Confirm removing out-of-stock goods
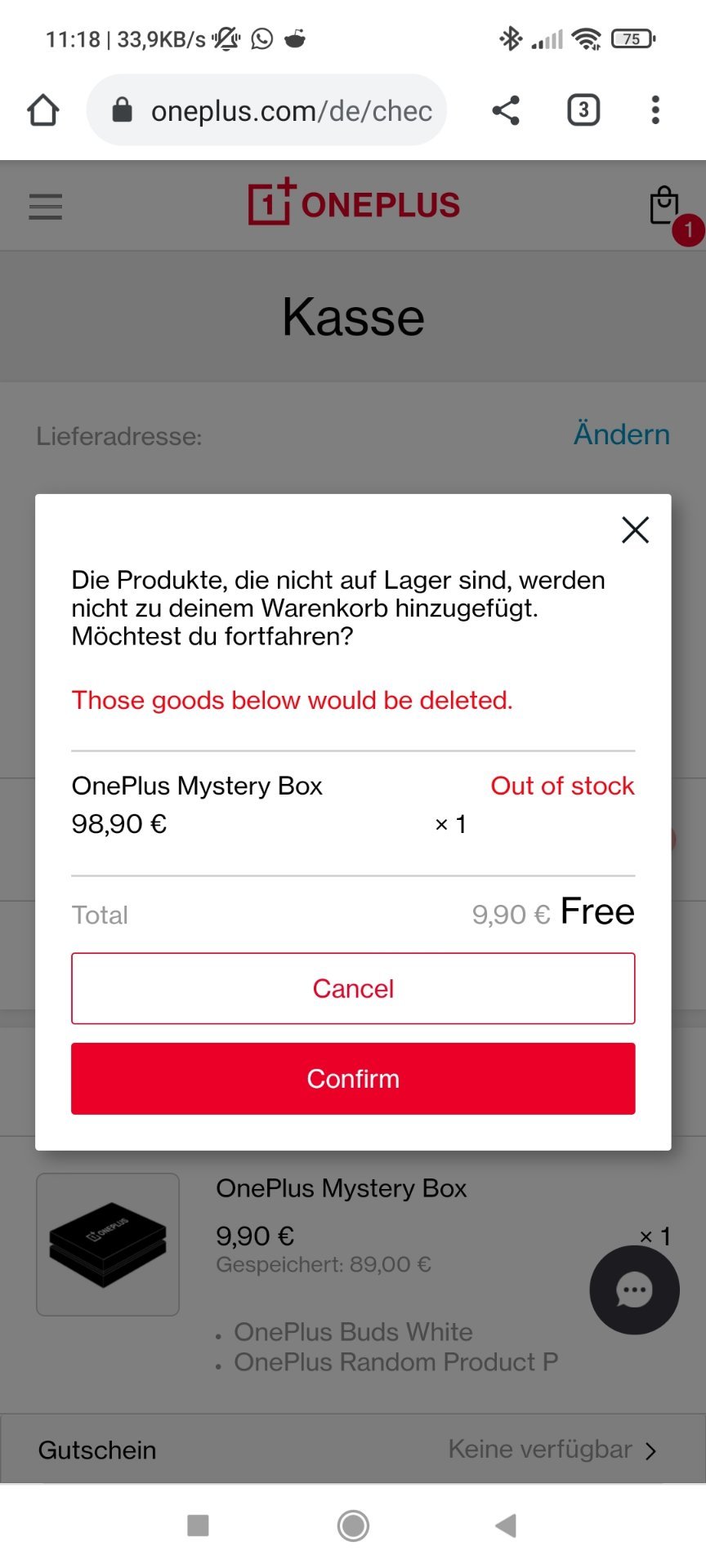 tap(353, 1078)
